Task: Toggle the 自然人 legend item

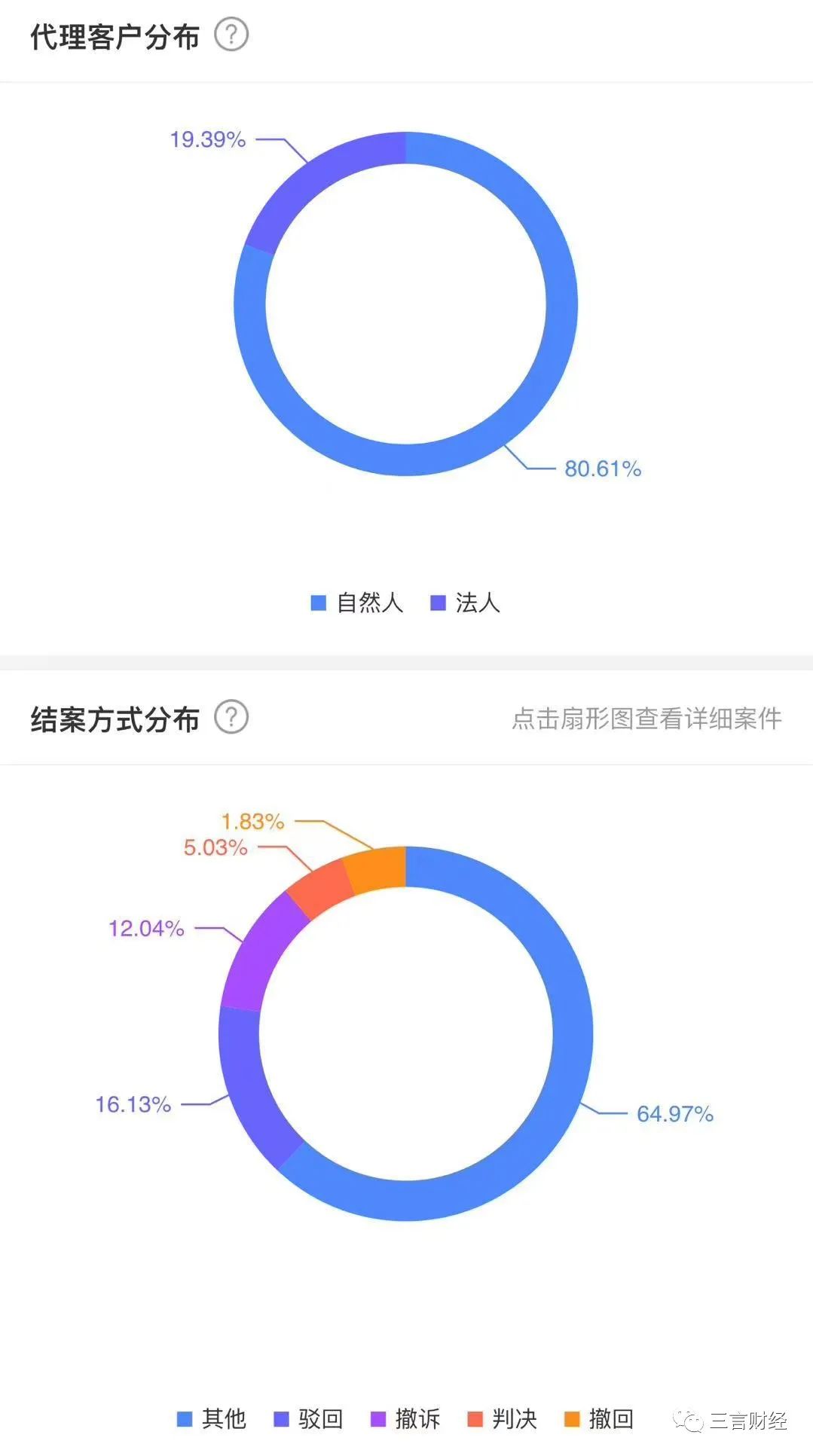Action: coord(357,603)
